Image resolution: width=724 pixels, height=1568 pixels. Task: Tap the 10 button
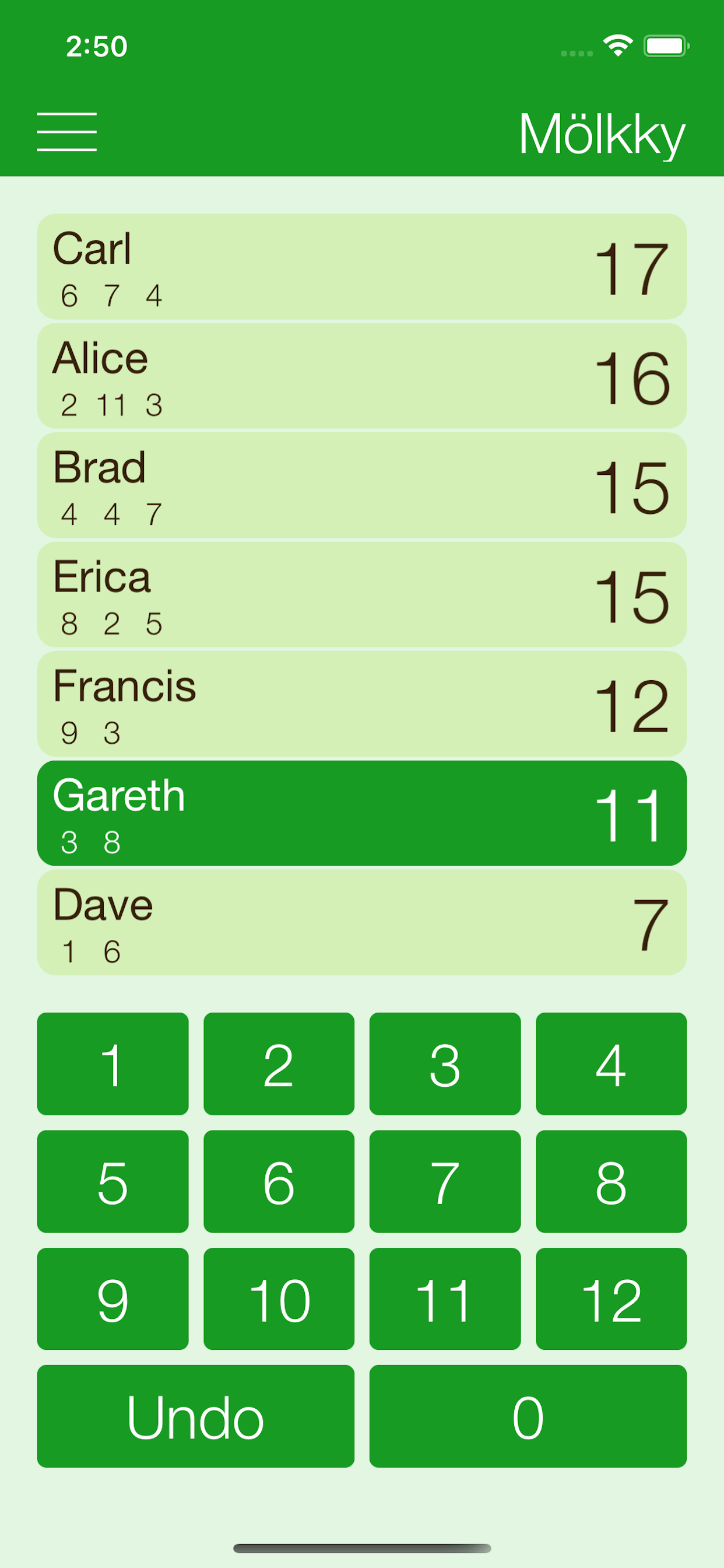click(x=279, y=1299)
